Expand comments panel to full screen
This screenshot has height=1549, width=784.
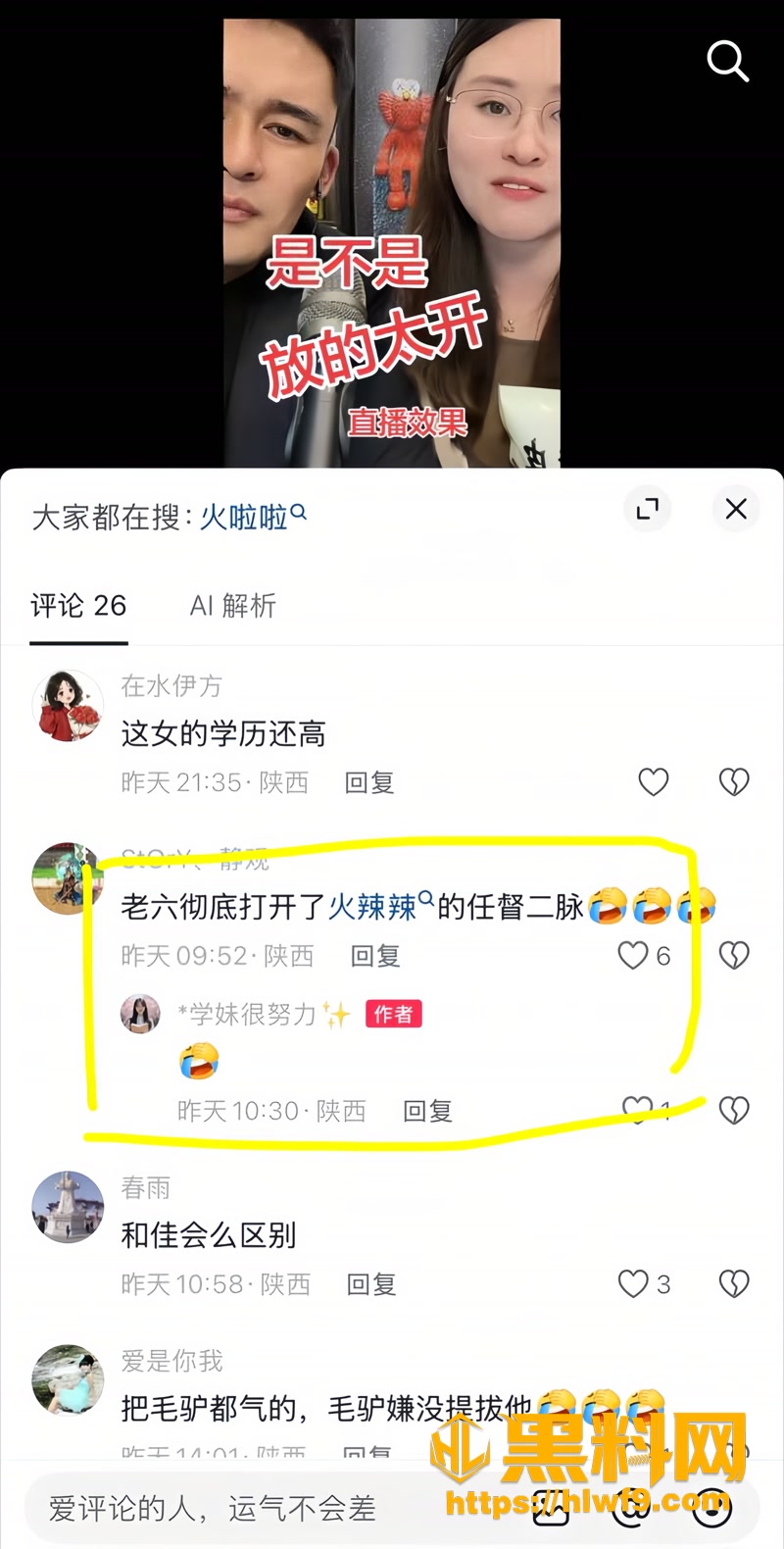coord(648,509)
